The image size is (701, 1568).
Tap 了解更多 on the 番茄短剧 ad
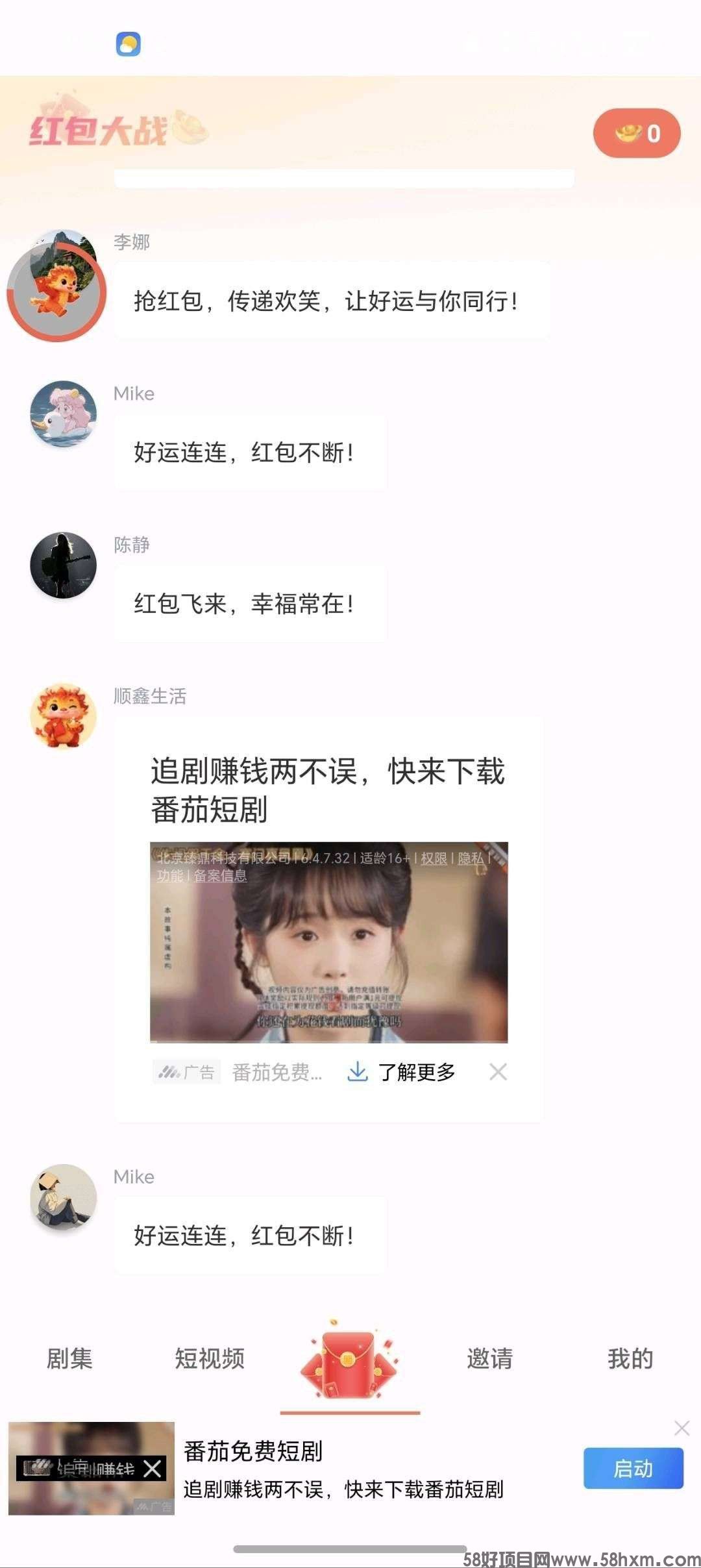(415, 1072)
